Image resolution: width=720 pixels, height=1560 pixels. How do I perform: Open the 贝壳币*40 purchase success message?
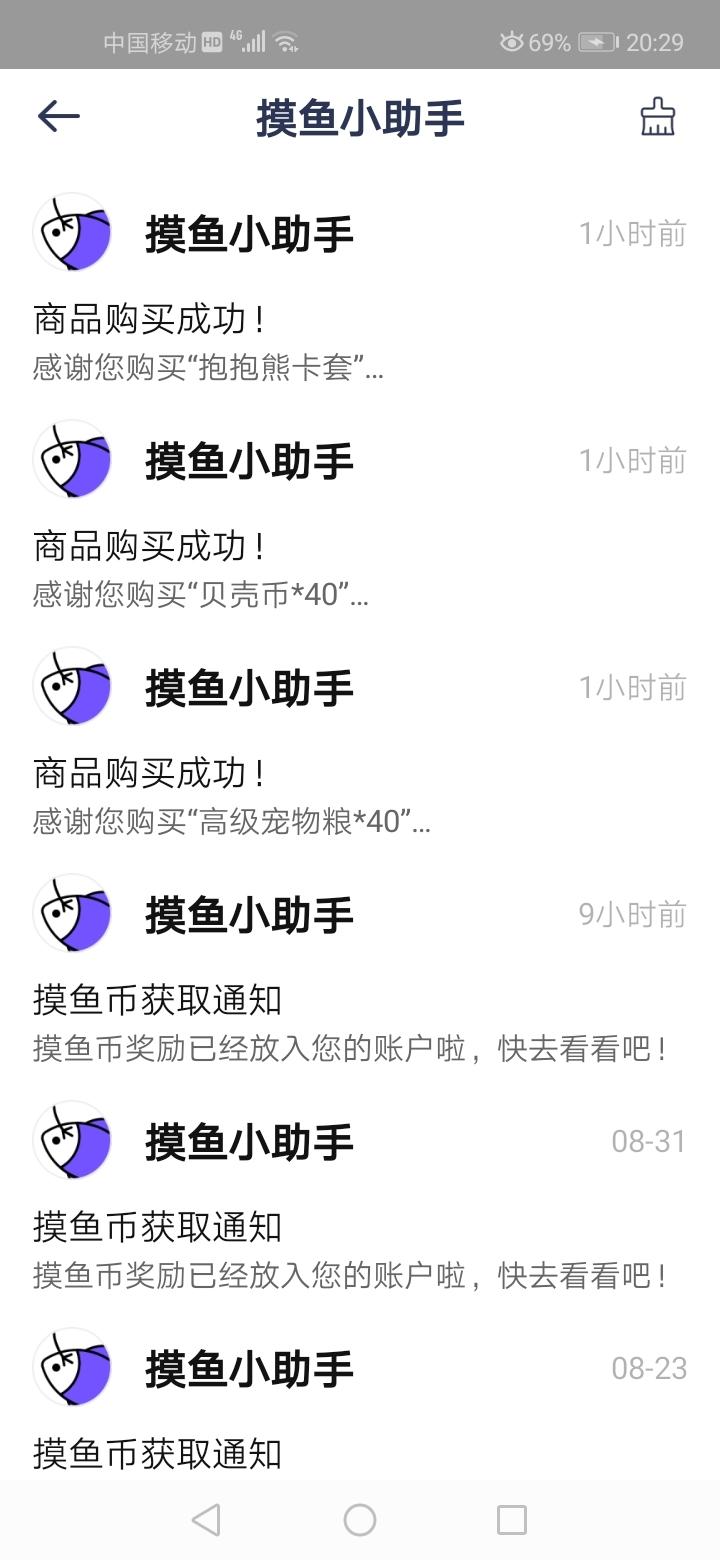[x=360, y=517]
